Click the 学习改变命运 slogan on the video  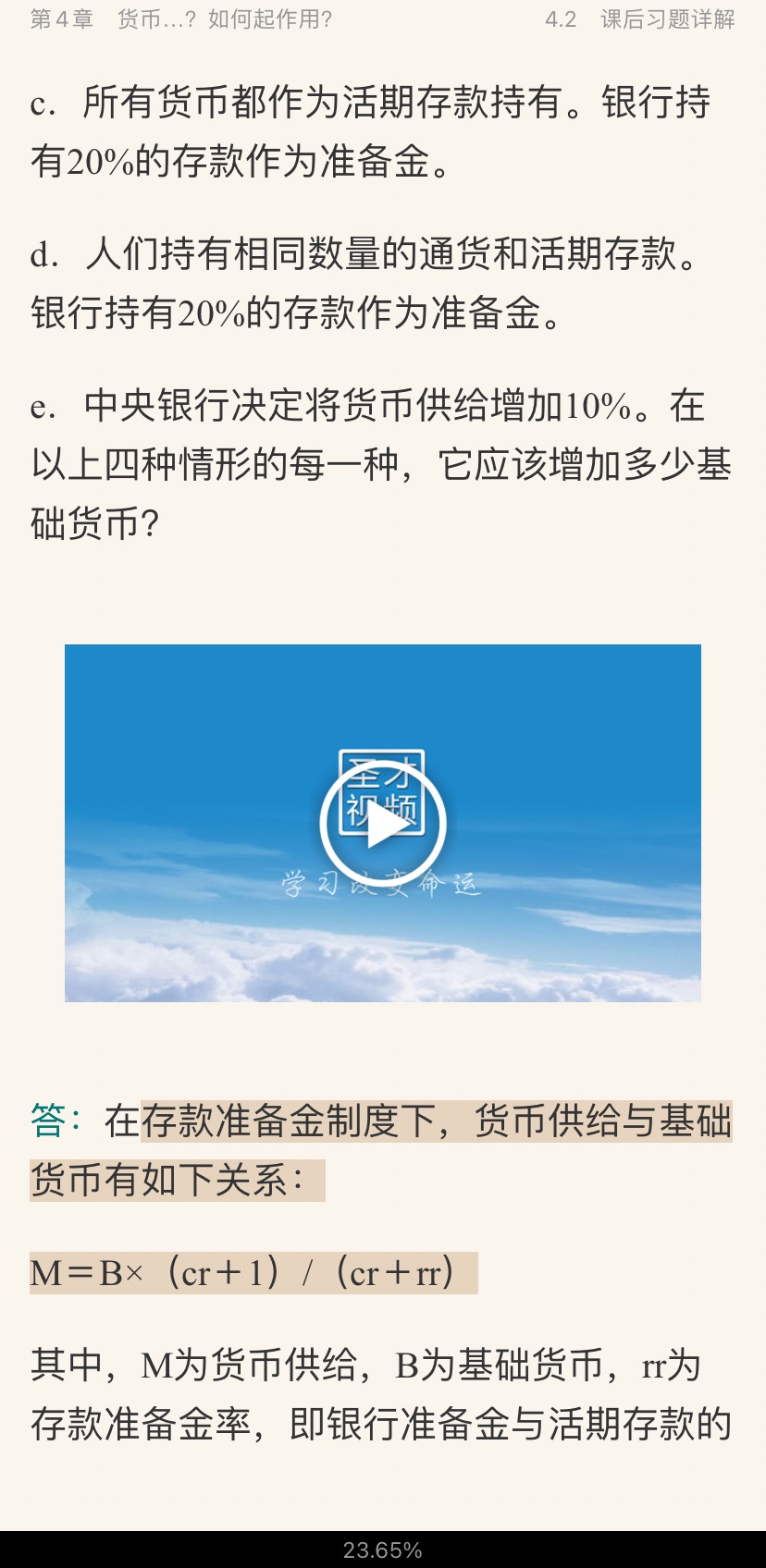click(381, 883)
